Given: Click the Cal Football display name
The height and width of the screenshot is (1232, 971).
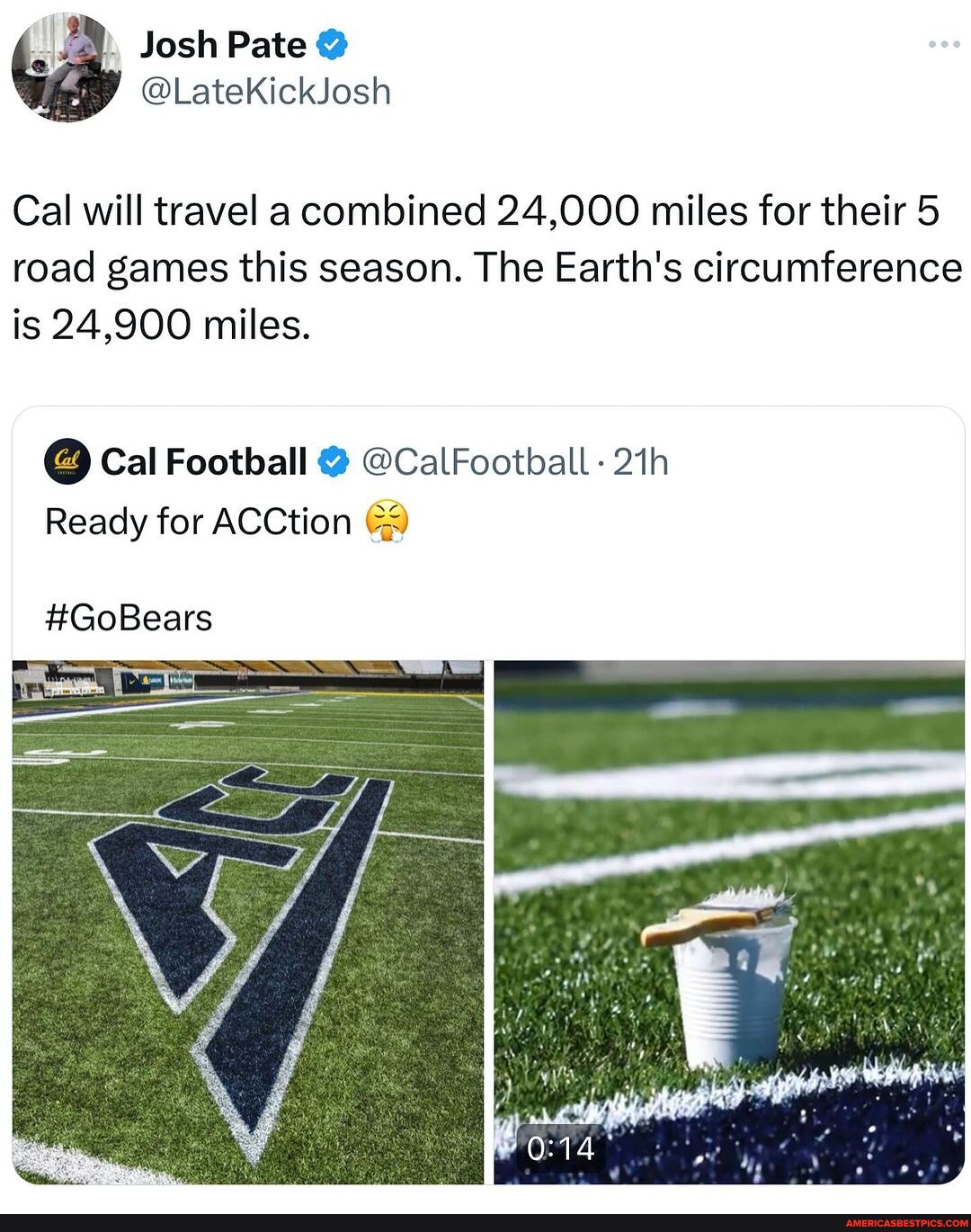Looking at the screenshot, I should 204,462.
